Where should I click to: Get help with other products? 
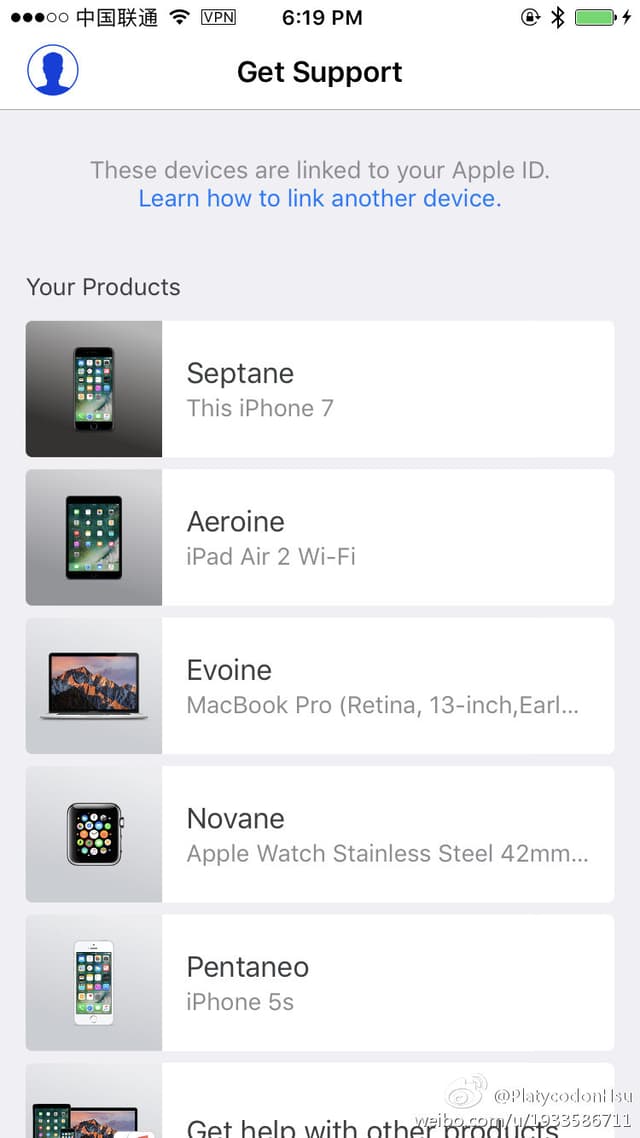[320, 1110]
